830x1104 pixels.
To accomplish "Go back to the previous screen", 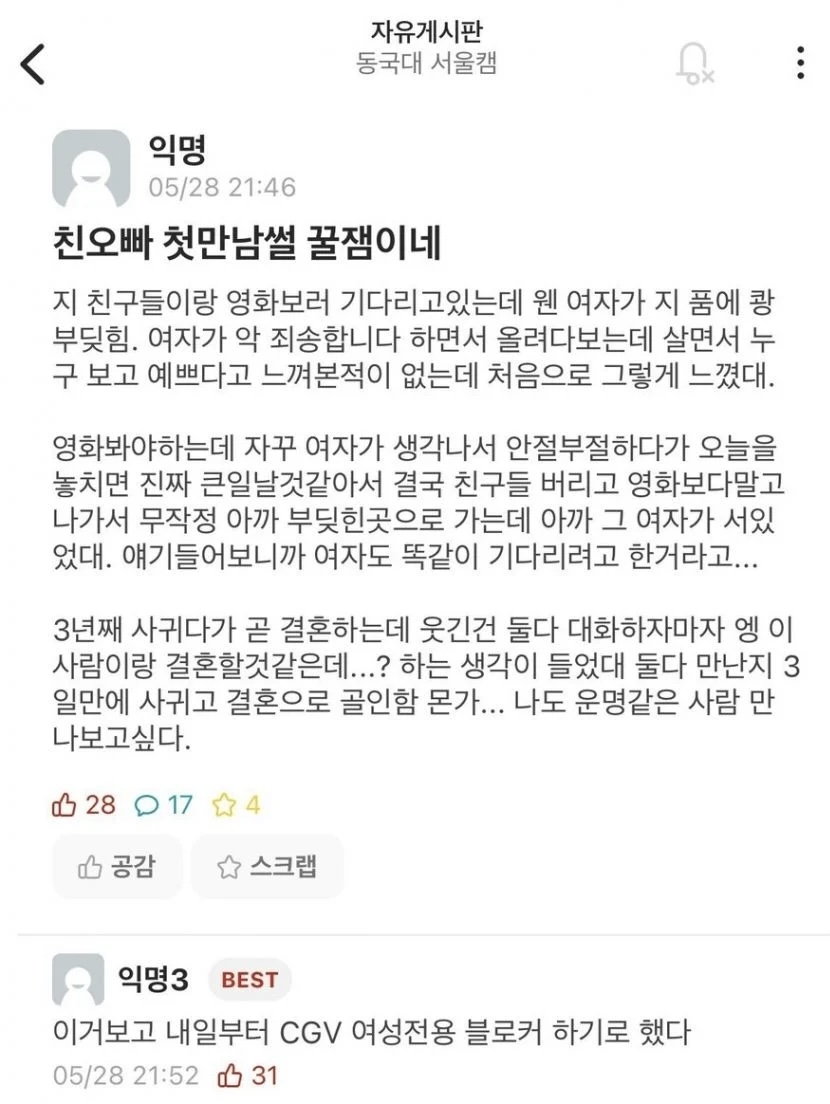I will pos(34,63).
